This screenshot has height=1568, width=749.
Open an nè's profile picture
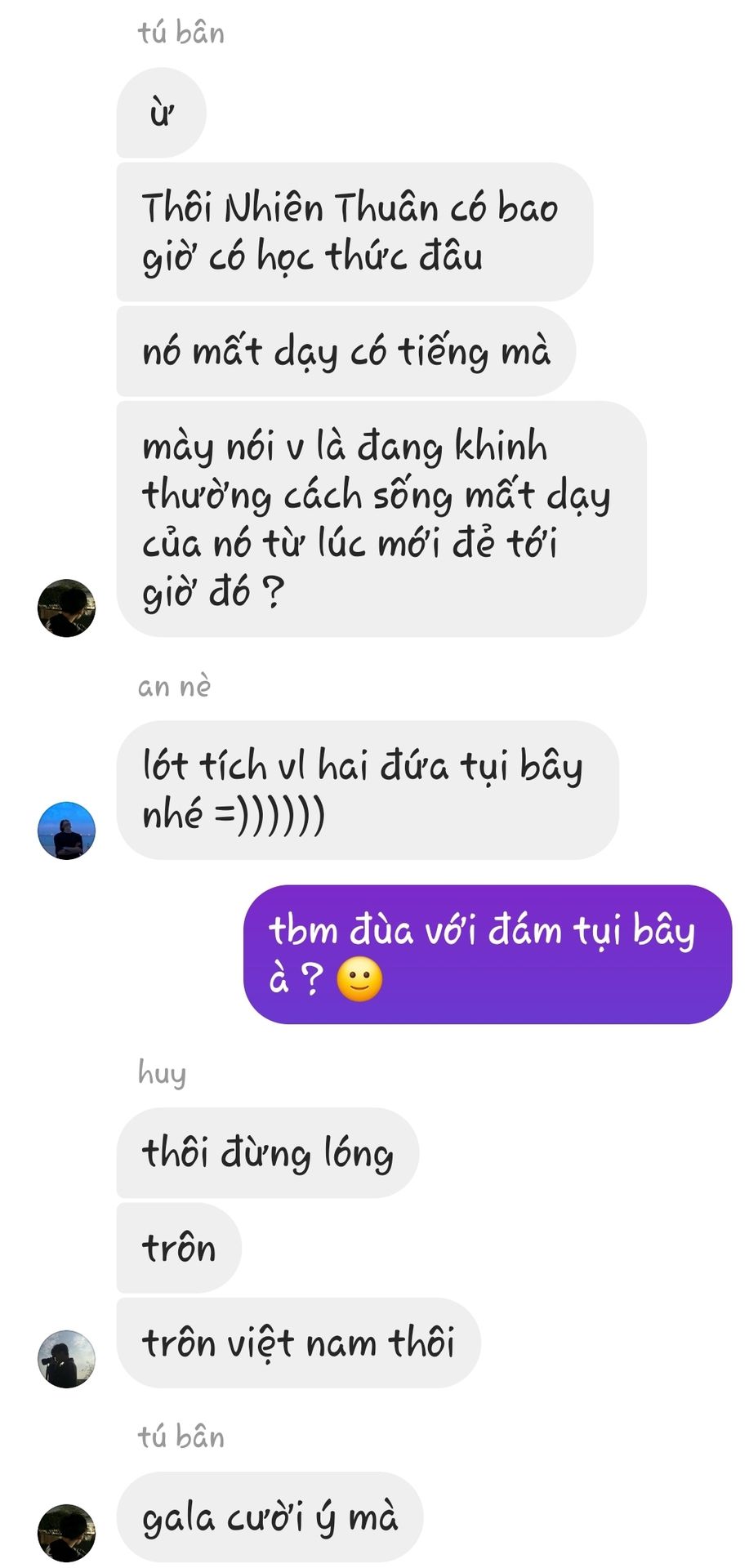(x=66, y=830)
